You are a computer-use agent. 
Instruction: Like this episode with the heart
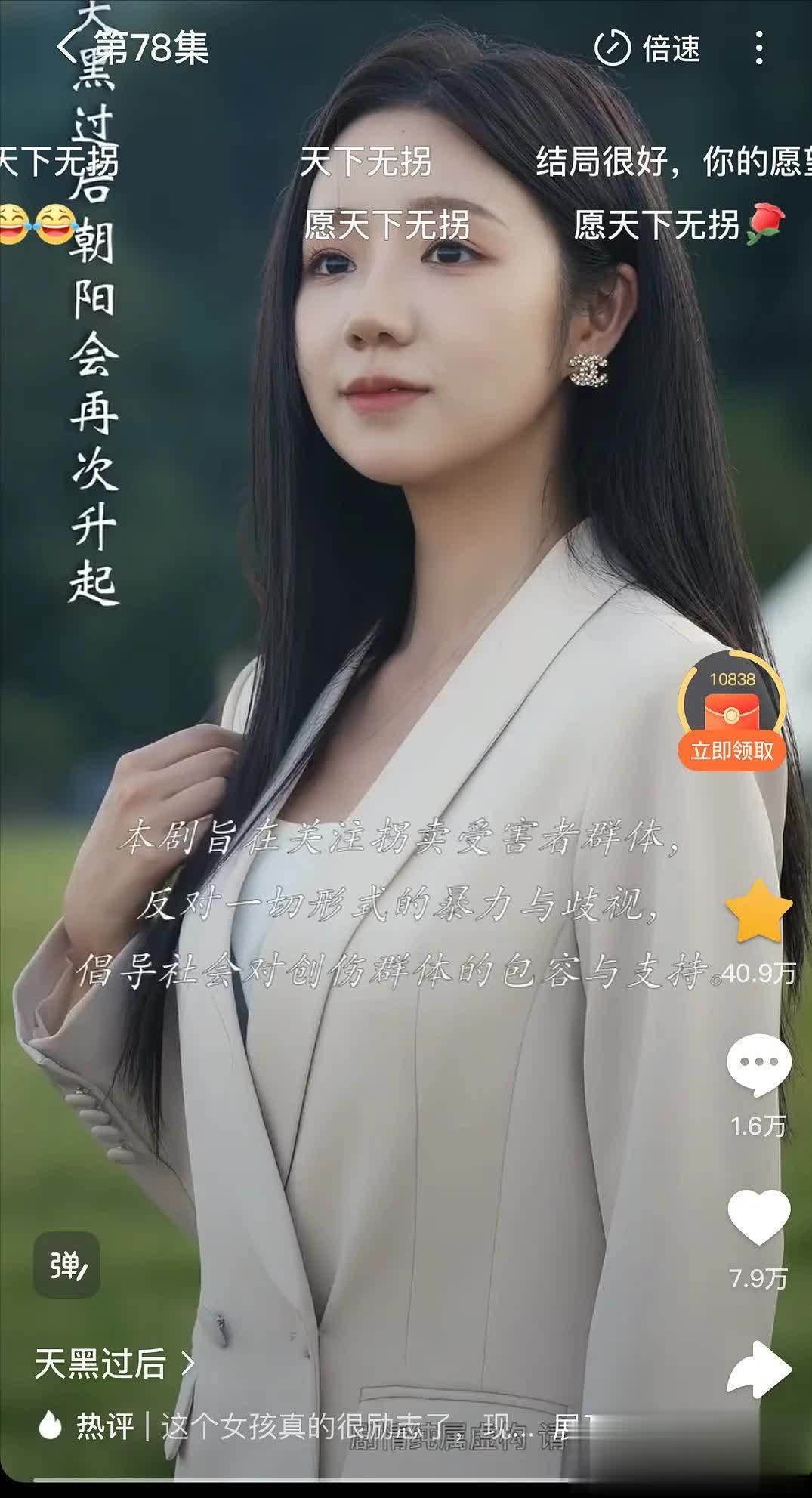[758, 1217]
